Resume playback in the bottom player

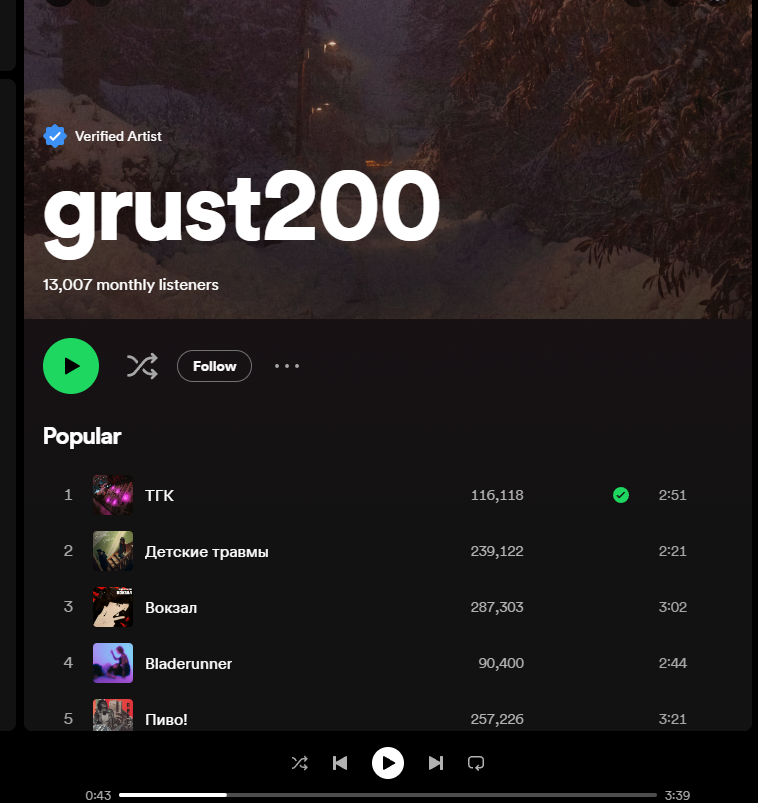point(388,763)
